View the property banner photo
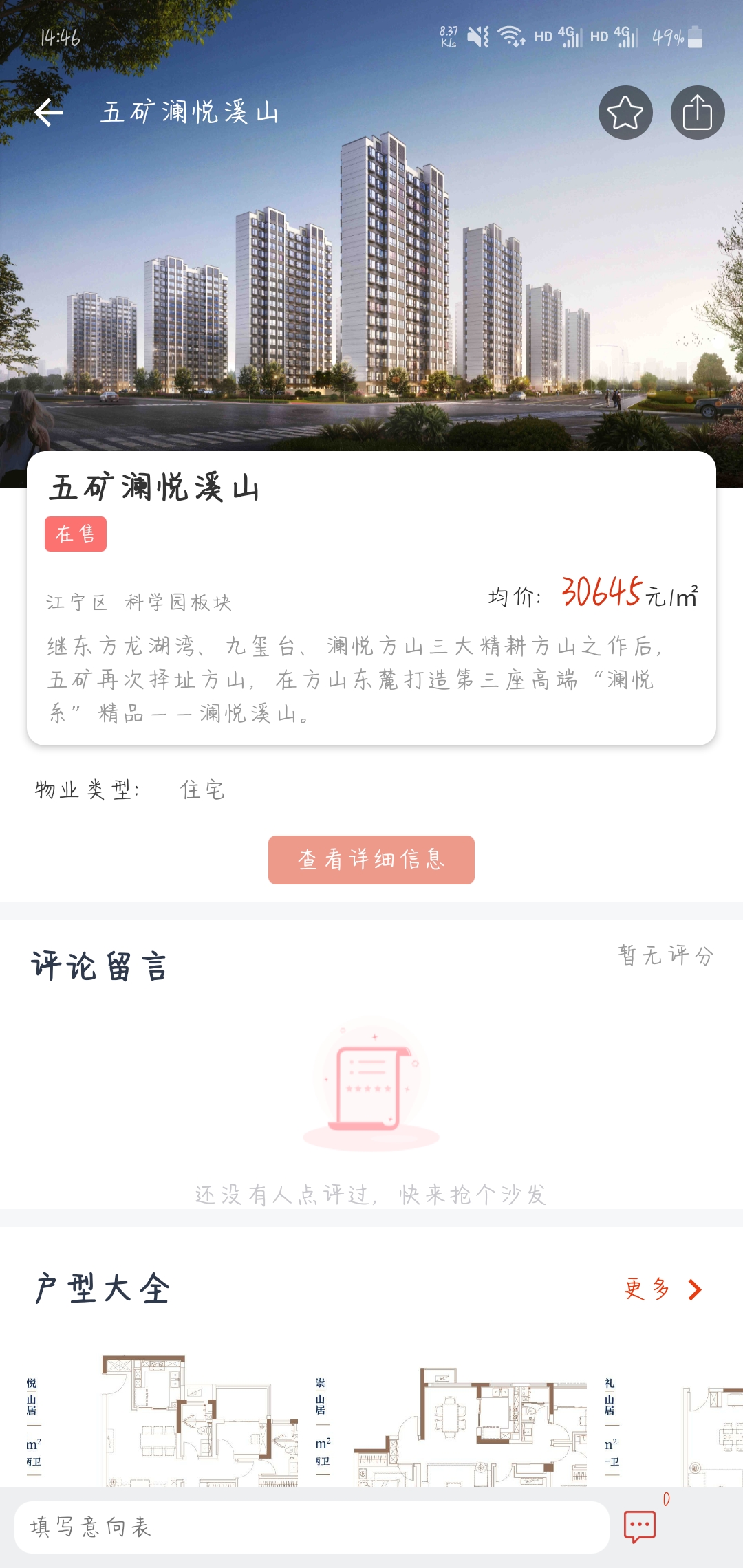Screen dimensions: 743x1568 point(371,275)
